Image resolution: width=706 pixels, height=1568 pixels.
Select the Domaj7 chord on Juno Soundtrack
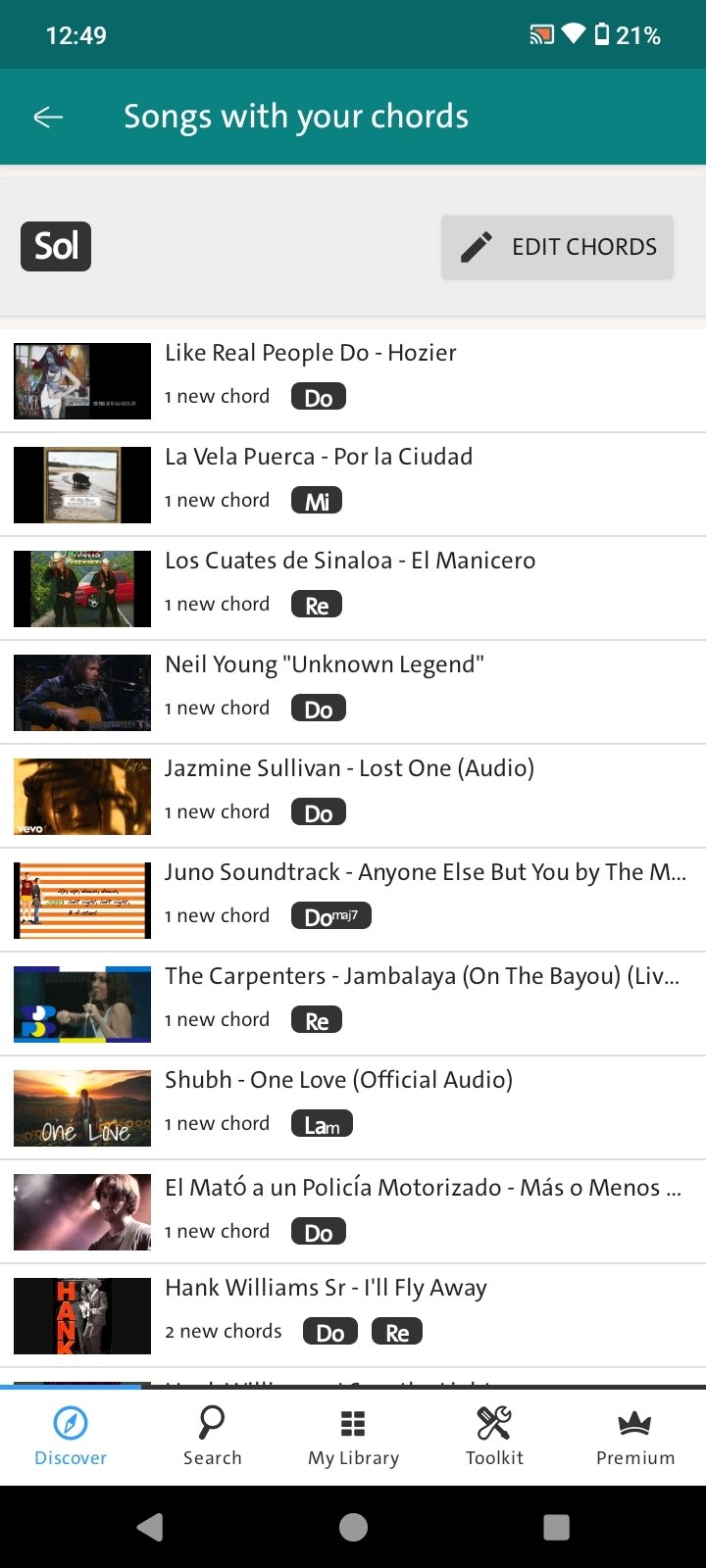pos(330,915)
